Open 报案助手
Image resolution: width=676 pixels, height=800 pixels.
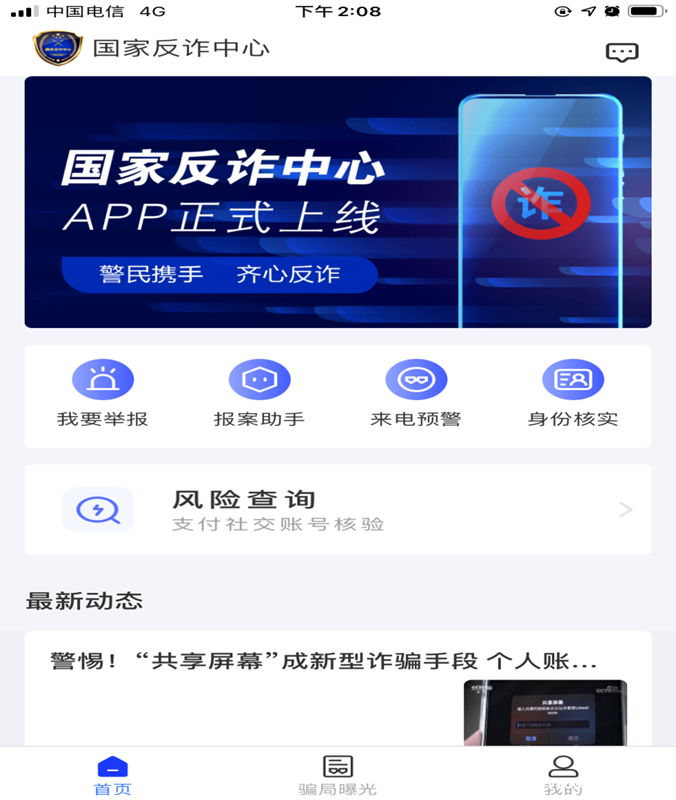click(259, 394)
